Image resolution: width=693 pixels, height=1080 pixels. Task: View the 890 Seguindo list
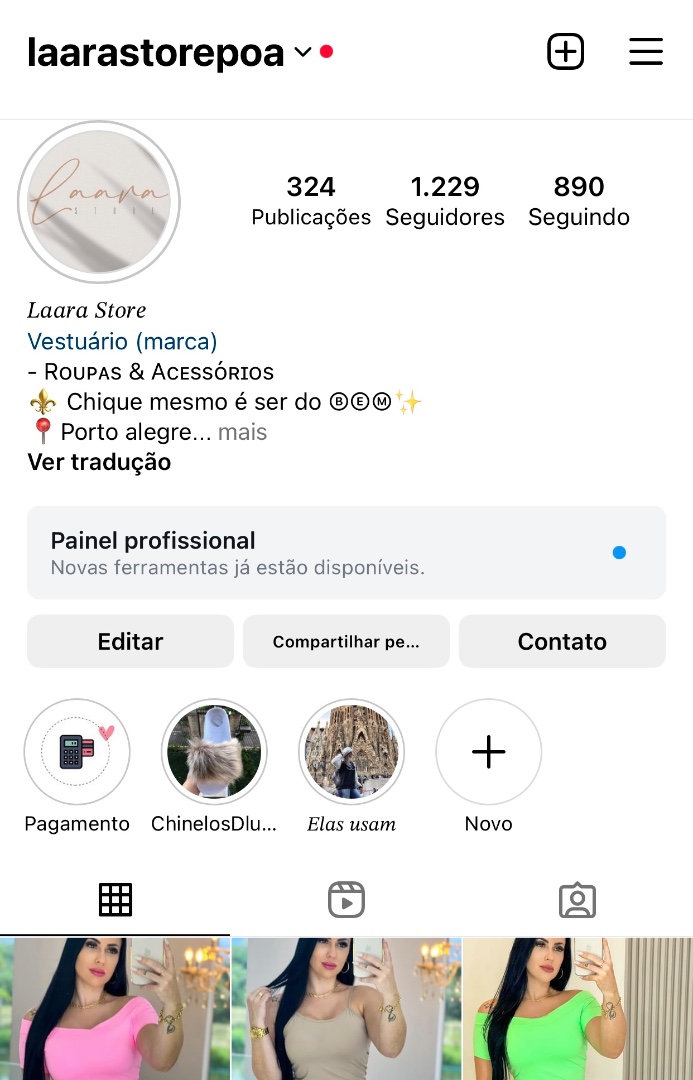click(579, 200)
